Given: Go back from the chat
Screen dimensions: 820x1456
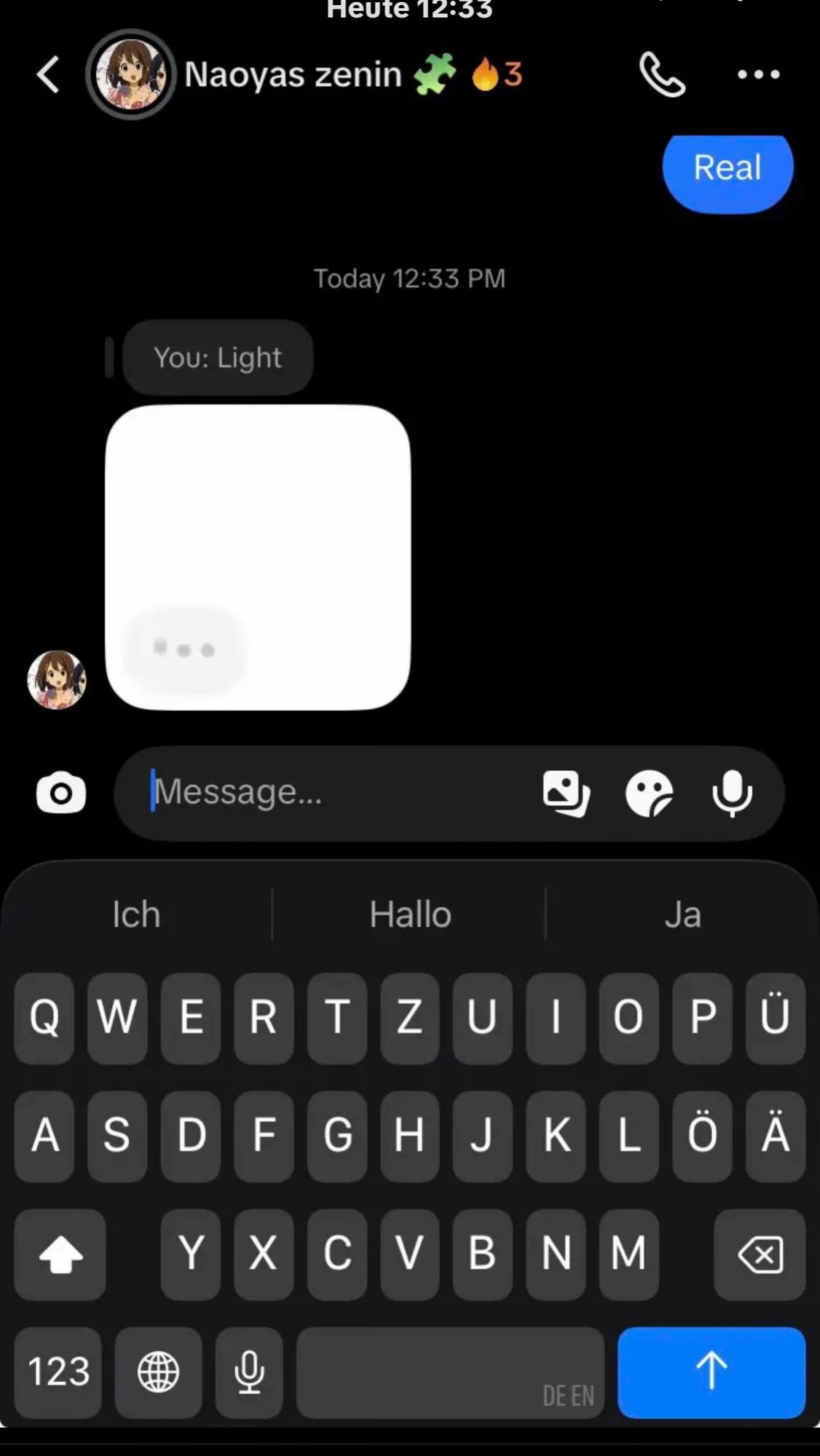Looking at the screenshot, I should click(48, 74).
